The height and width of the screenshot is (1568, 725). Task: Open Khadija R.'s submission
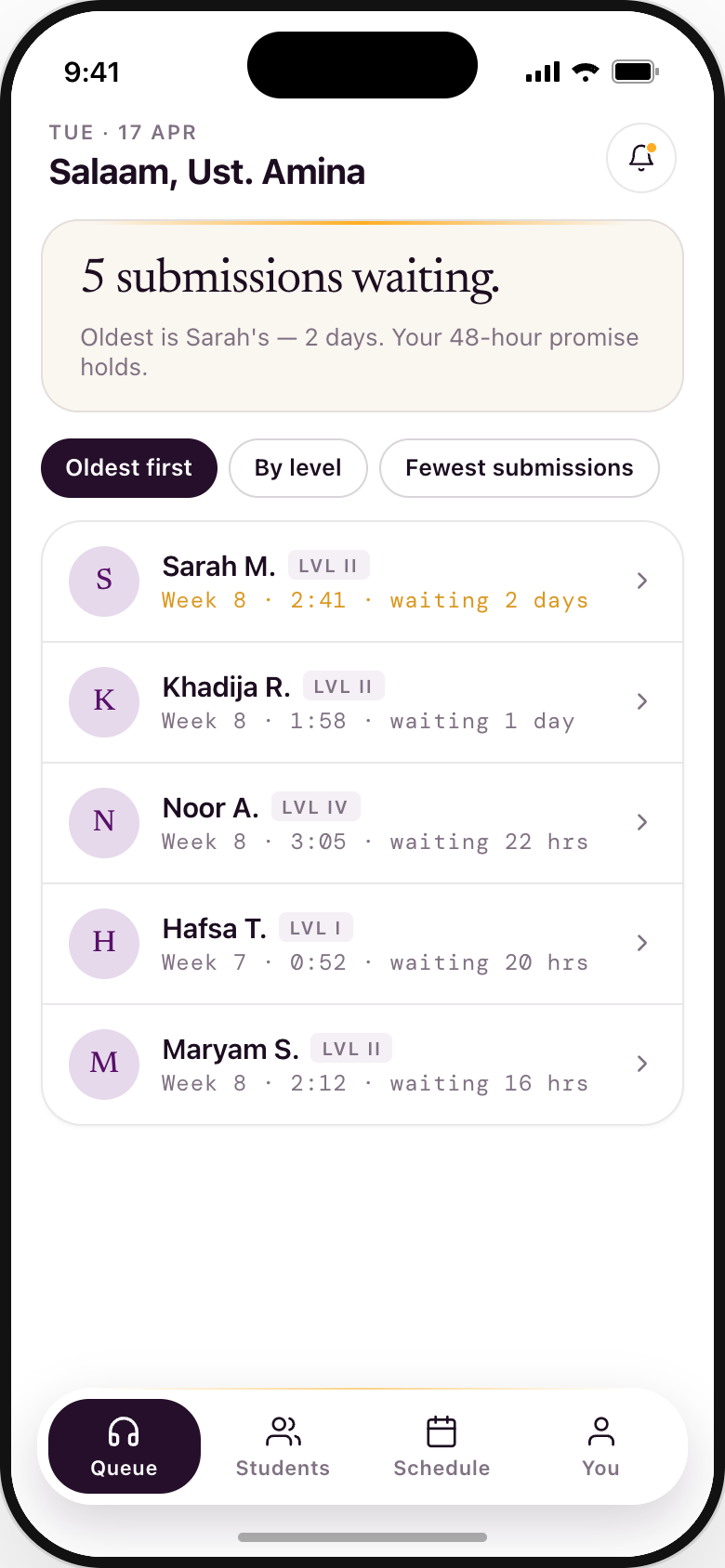(362, 702)
